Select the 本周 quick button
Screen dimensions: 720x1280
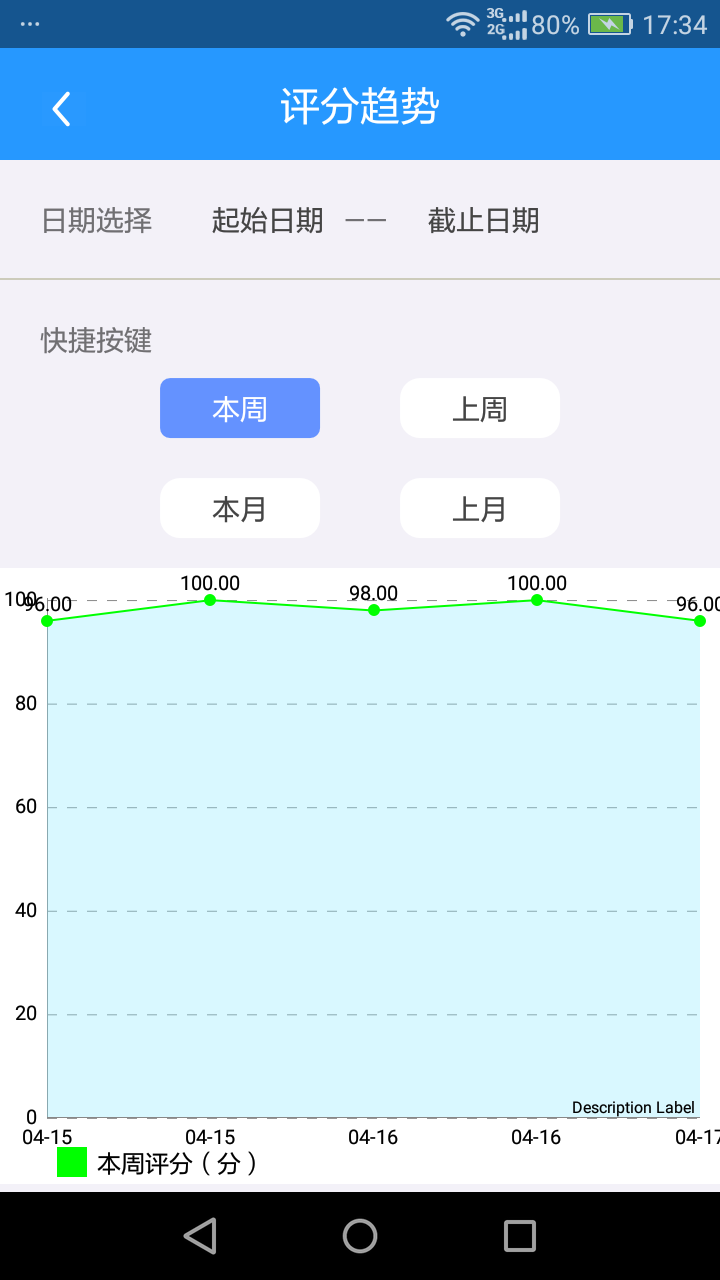[x=240, y=408]
